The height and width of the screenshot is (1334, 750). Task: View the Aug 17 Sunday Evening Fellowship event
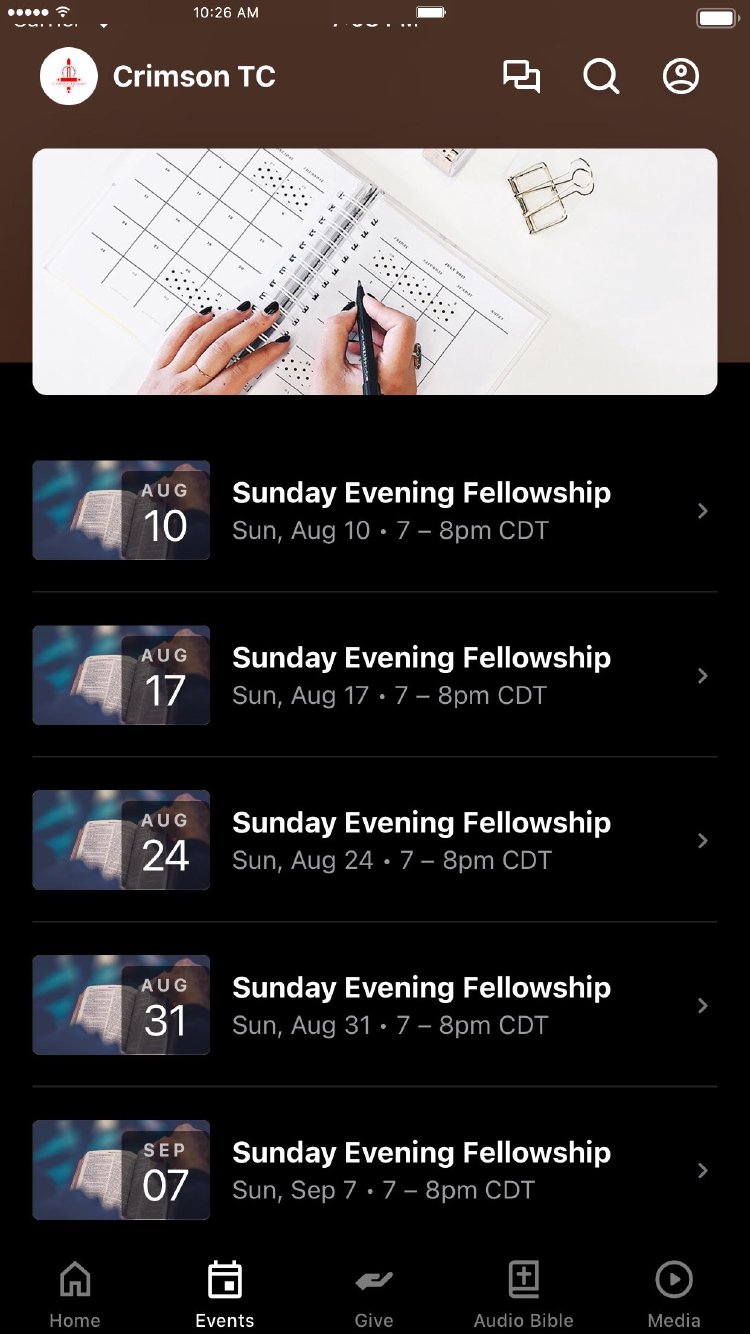coord(375,675)
